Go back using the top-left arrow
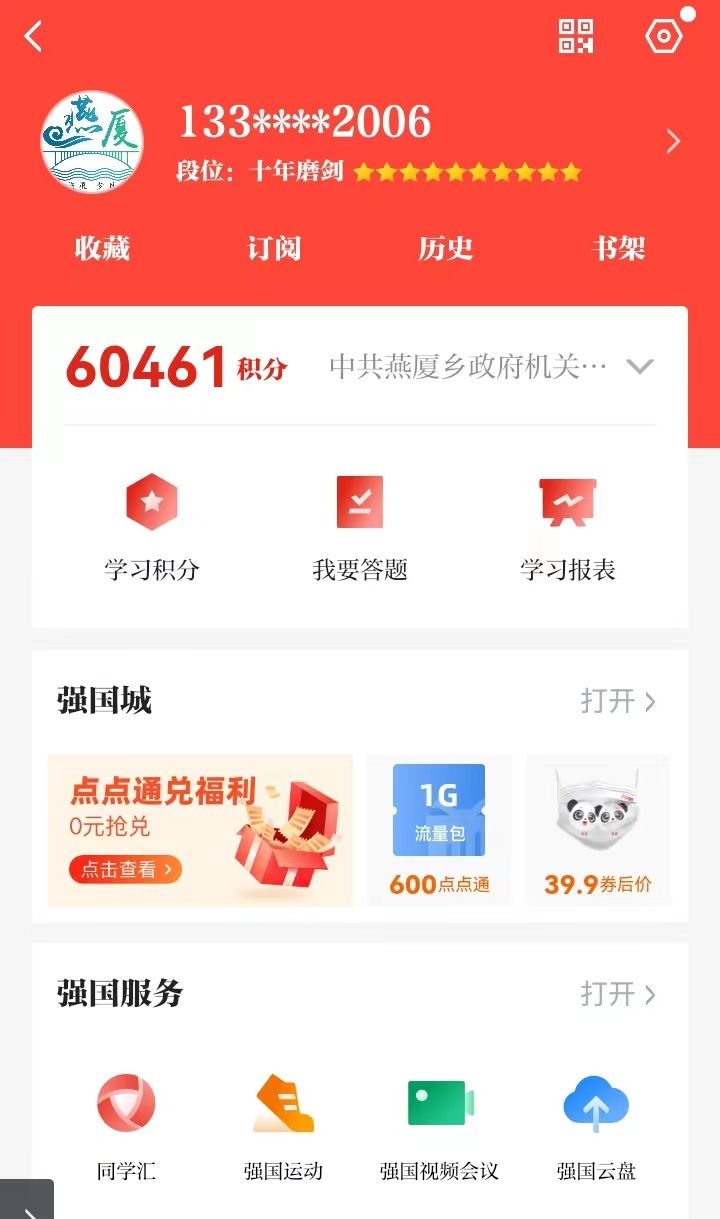720x1219 pixels. coord(34,37)
